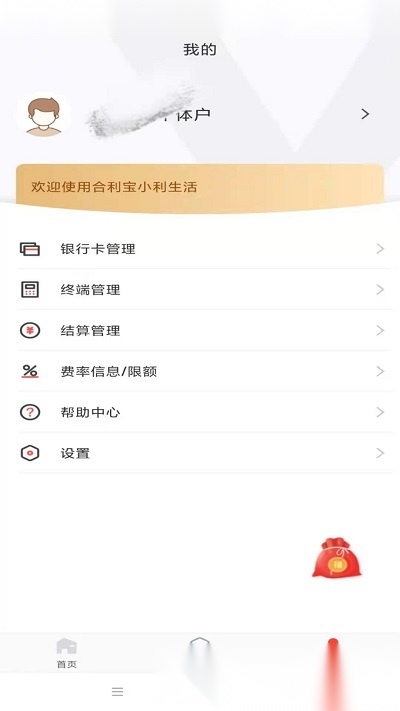
Task: Tap the floating red lucky bag
Action: (x=337, y=558)
